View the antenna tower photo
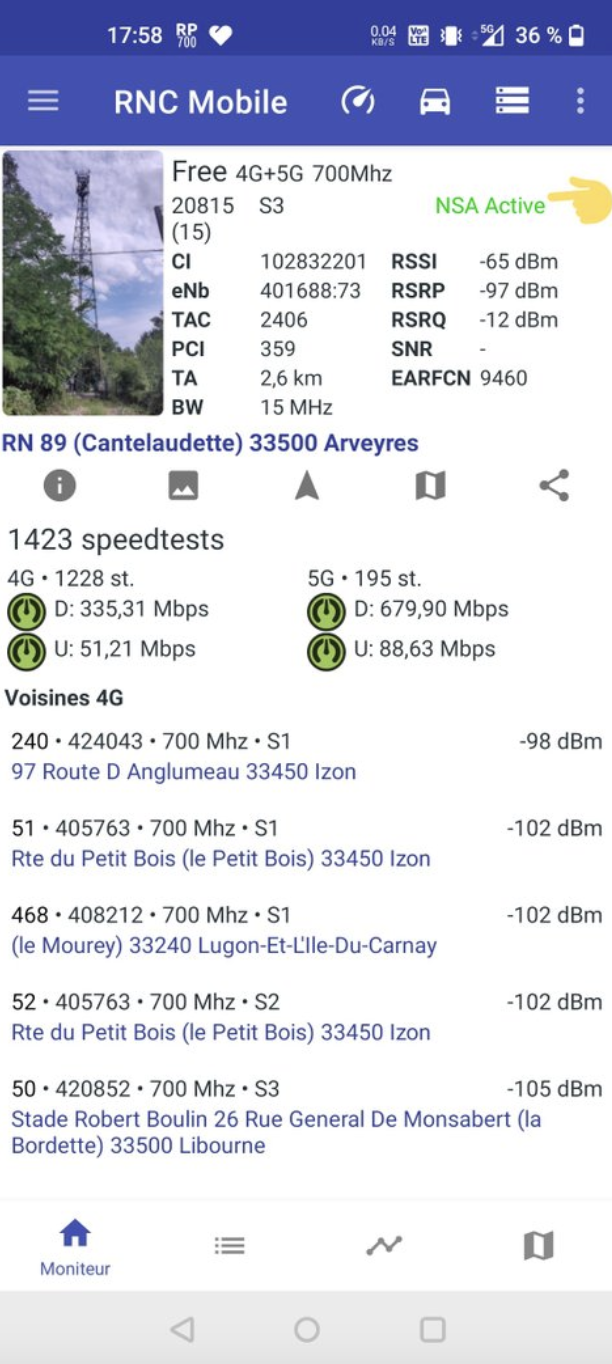Image resolution: width=612 pixels, height=1364 pixels. point(82,282)
